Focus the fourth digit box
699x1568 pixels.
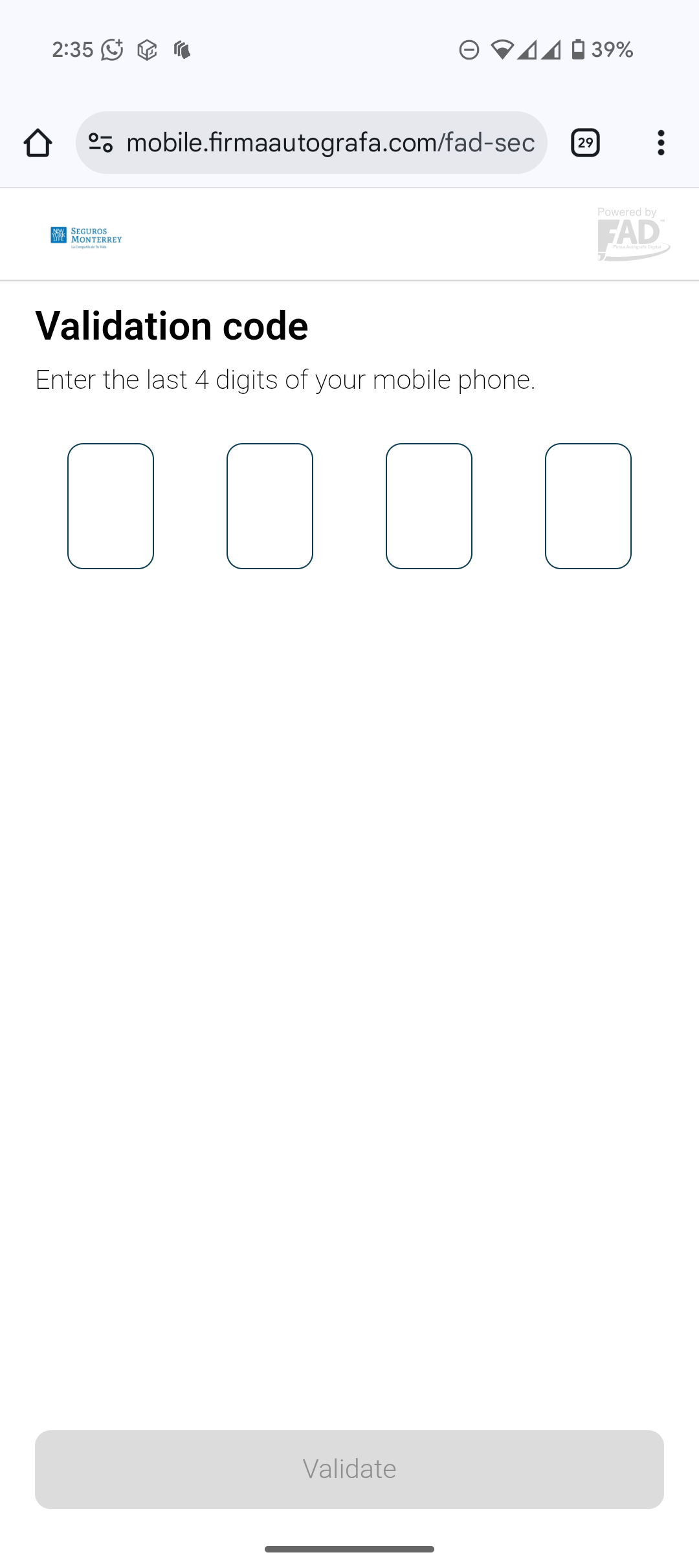click(588, 506)
